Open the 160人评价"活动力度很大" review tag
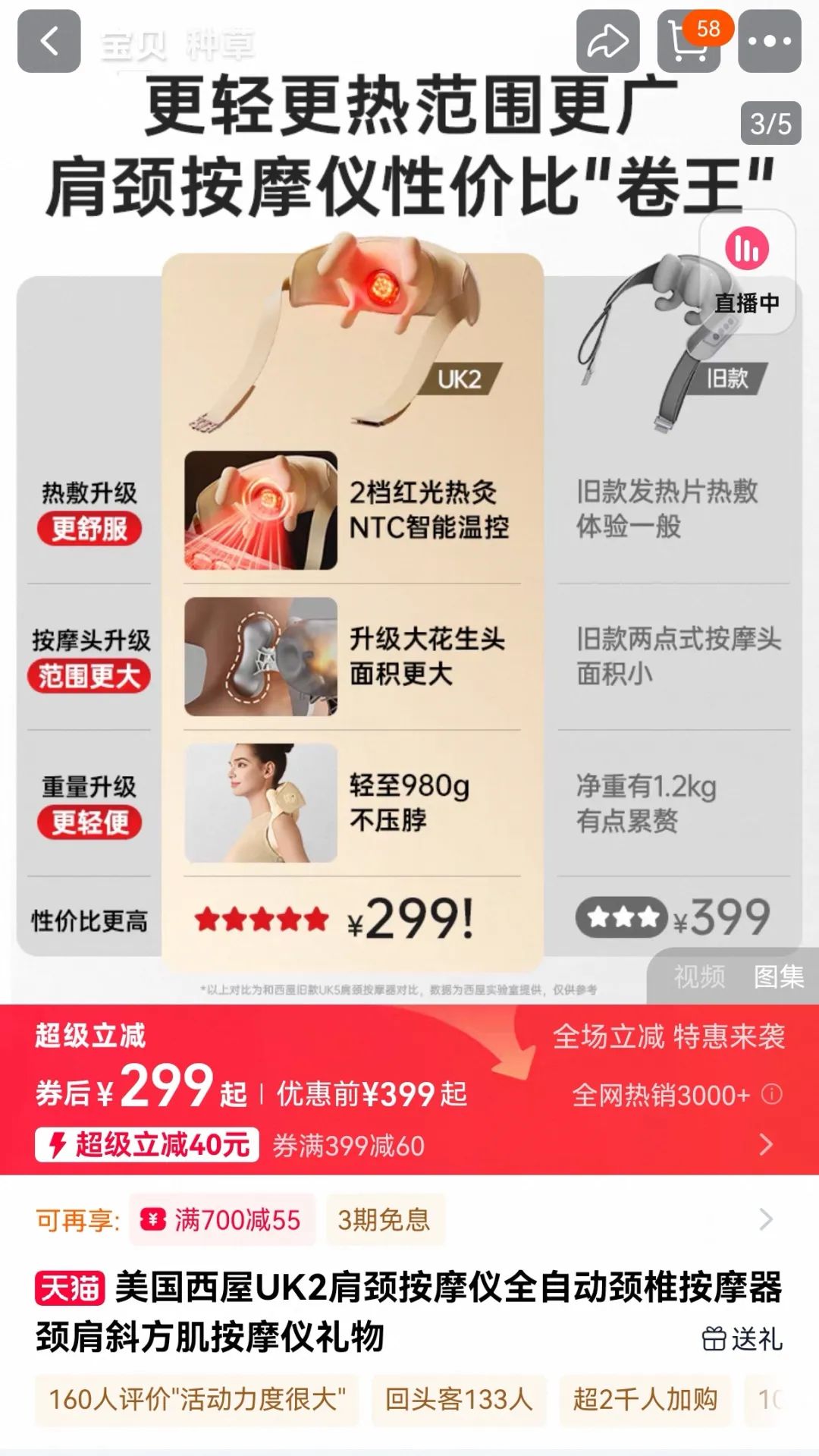Image resolution: width=819 pixels, height=1456 pixels. coord(197,1399)
